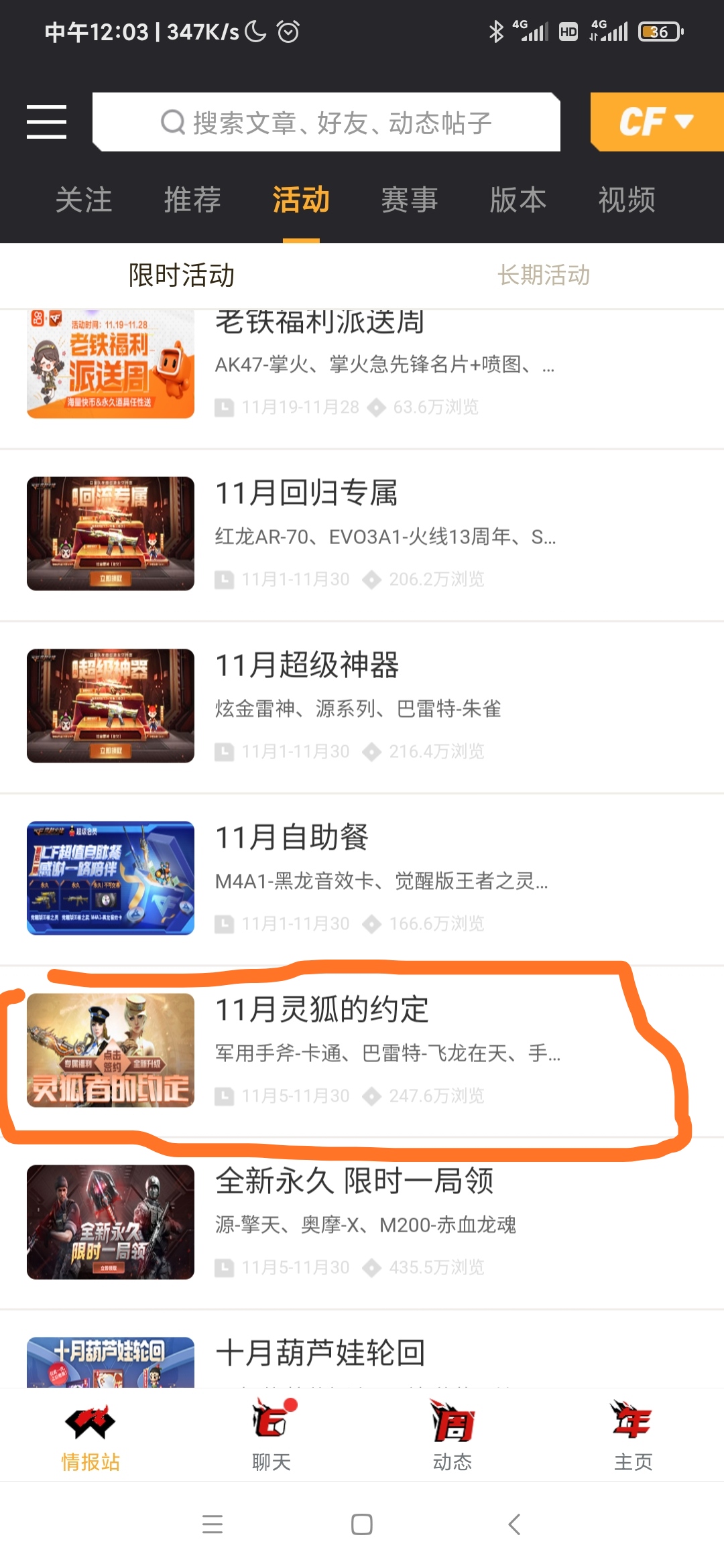The image size is (724, 1568).
Task: Tap the search box for articles and friends
Action: click(326, 123)
